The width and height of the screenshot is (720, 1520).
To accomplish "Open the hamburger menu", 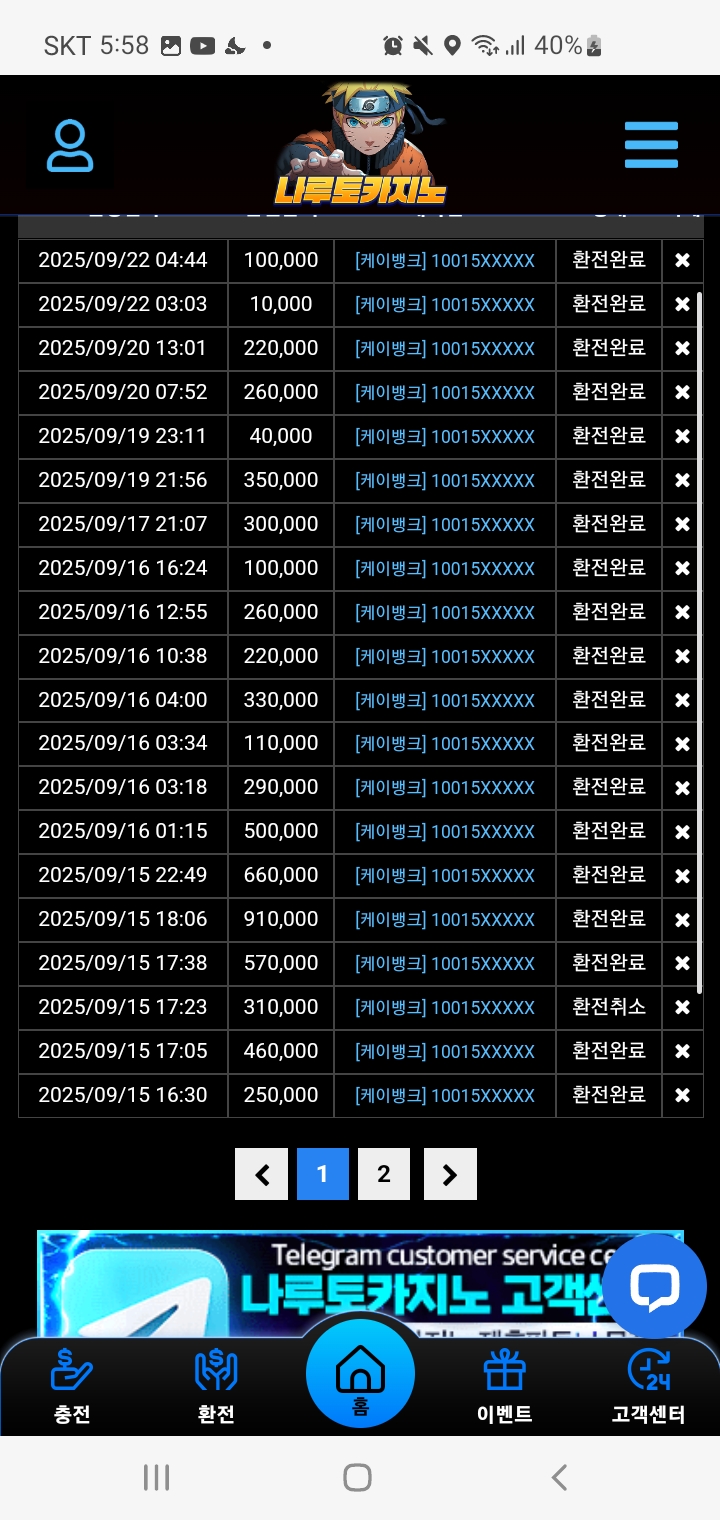I will (x=651, y=146).
